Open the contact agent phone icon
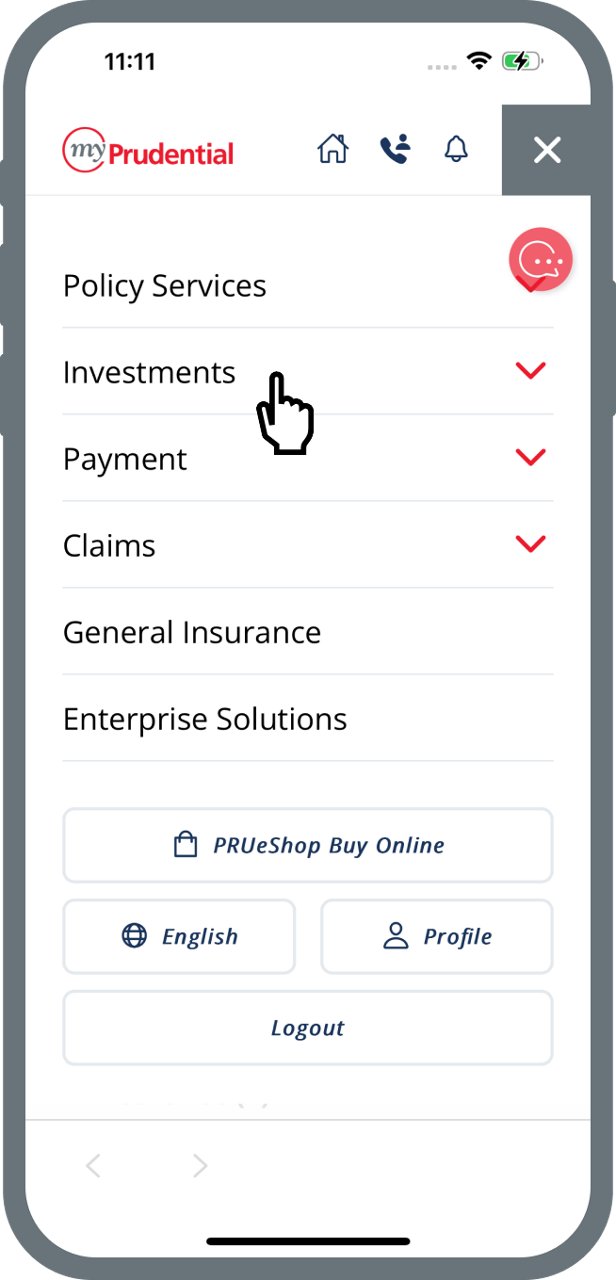 coord(395,150)
